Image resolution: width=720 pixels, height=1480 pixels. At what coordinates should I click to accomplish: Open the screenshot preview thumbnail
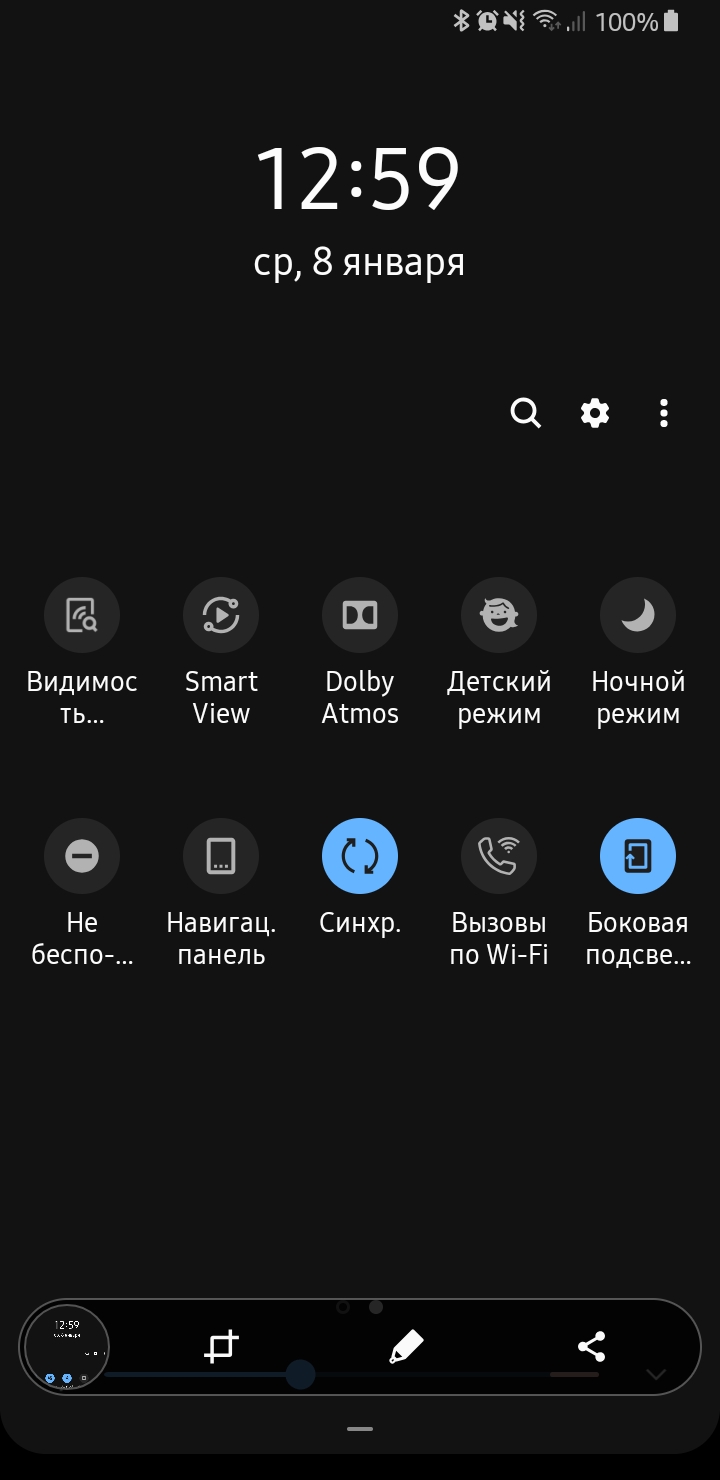[66, 1347]
